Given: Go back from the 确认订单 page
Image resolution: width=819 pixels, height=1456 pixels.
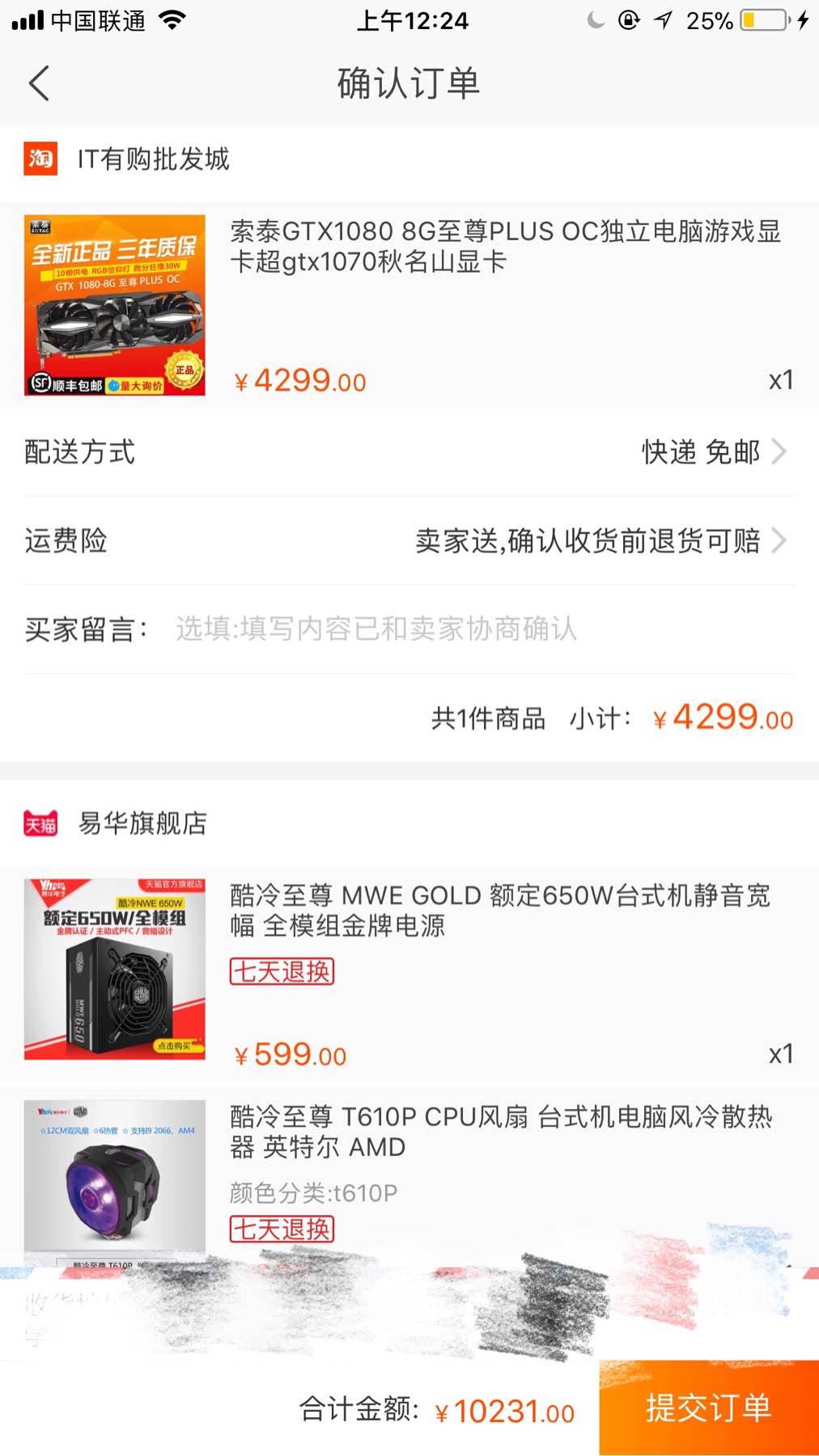Looking at the screenshot, I should point(39,83).
